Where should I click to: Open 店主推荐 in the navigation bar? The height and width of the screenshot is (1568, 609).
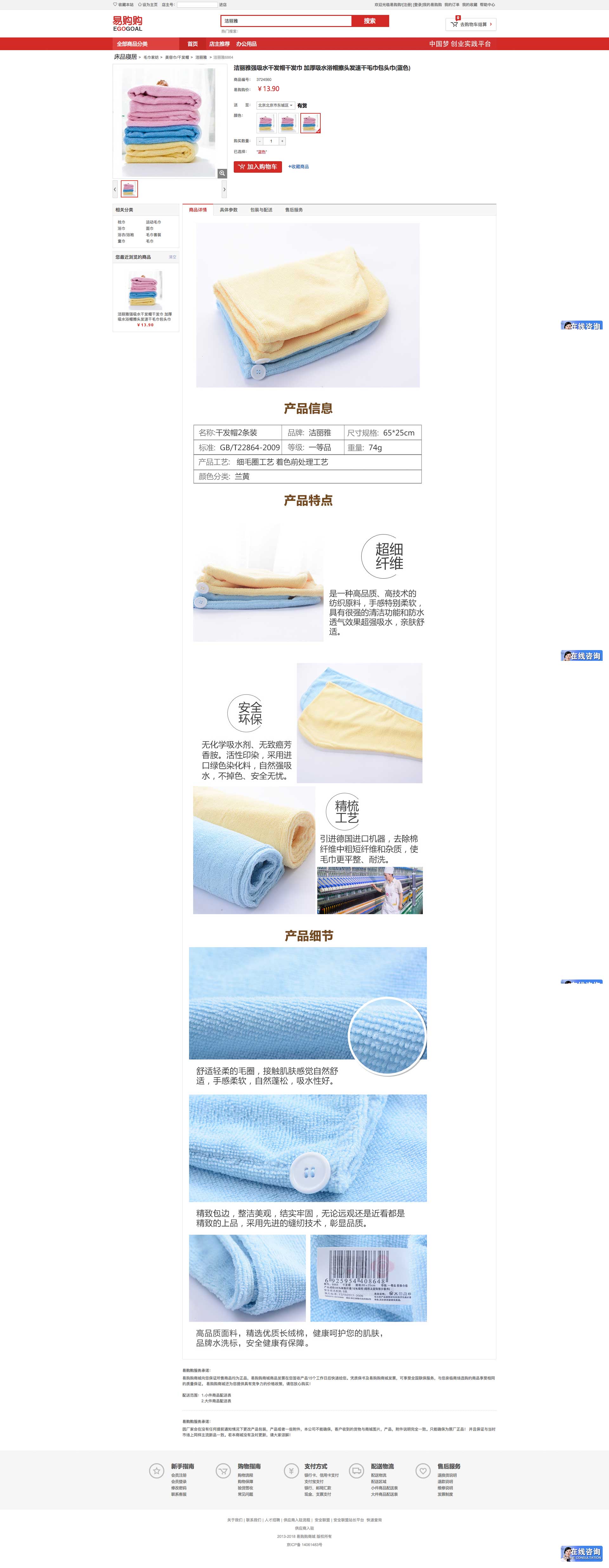[x=219, y=44]
